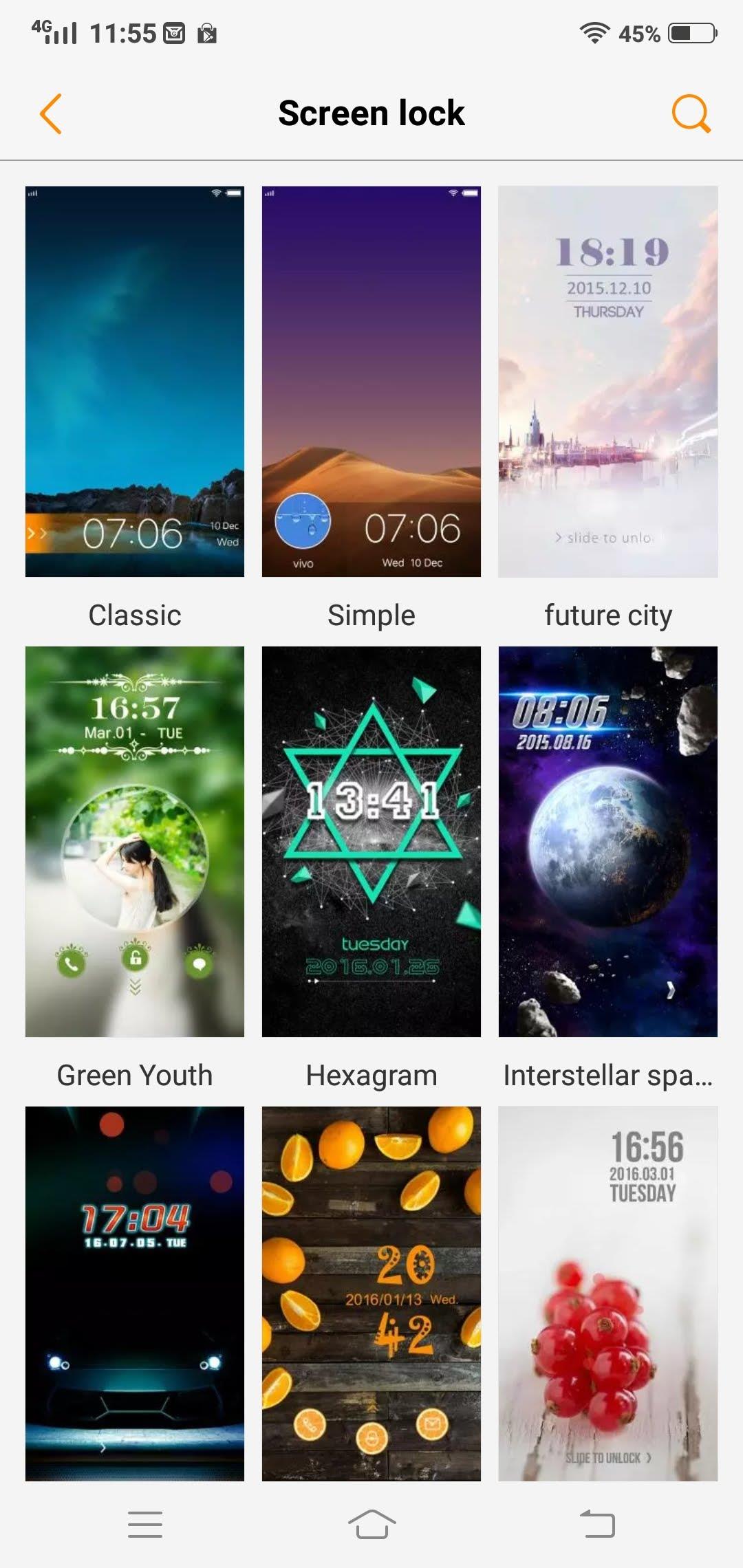Viewport: 743px width, 1568px height.
Task: Select the Classic lock screen
Action: pyautogui.click(x=135, y=382)
